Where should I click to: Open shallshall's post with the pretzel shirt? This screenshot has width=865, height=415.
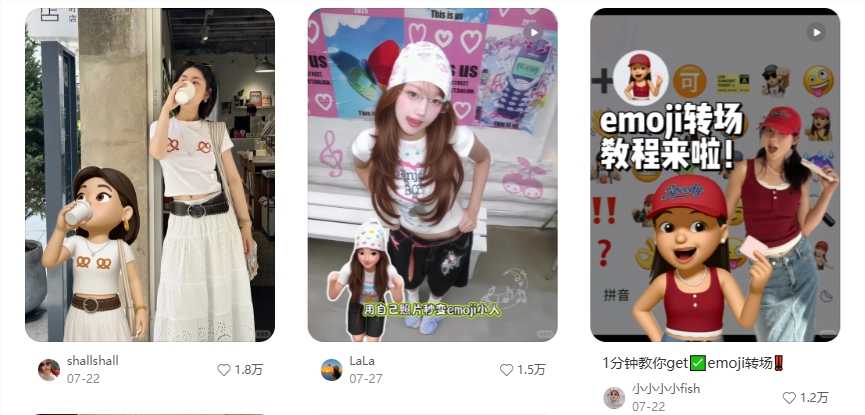point(150,175)
